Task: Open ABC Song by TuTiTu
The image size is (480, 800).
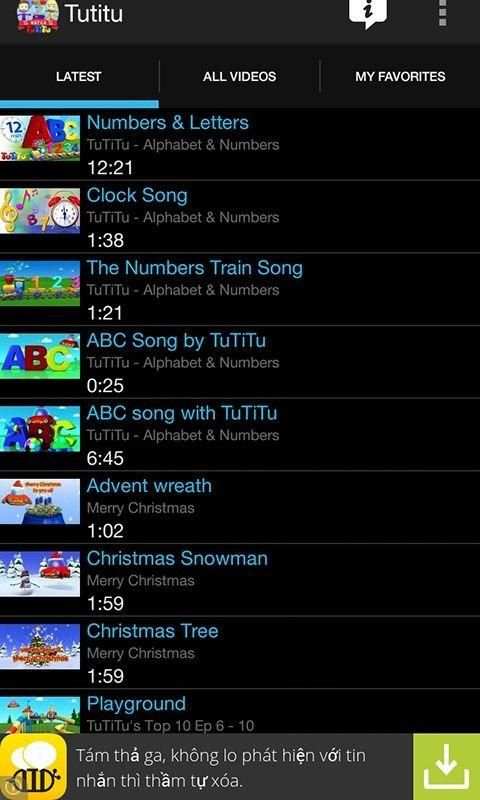Action: click(240, 362)
